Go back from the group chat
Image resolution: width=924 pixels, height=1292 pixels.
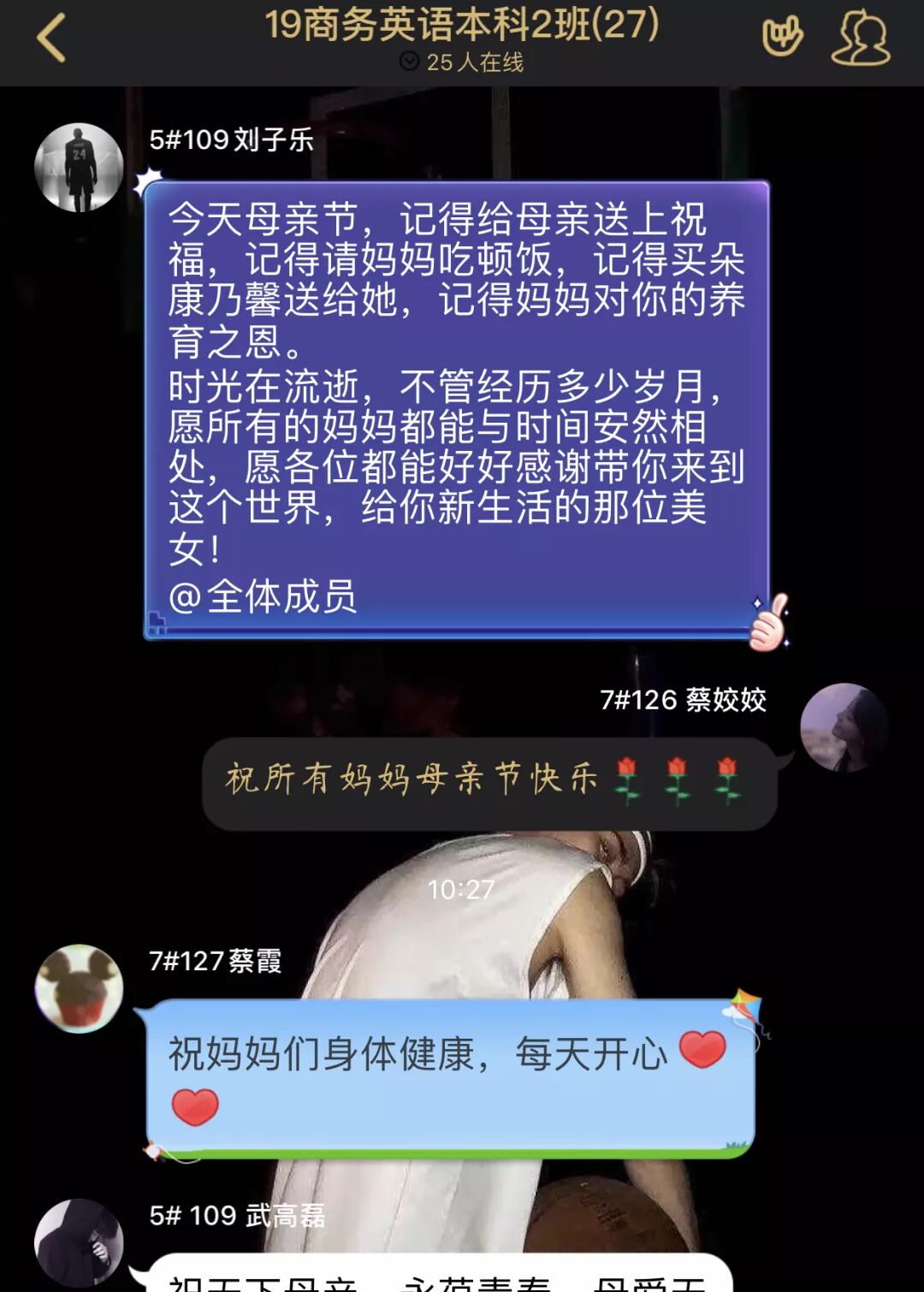coord(51,39)
